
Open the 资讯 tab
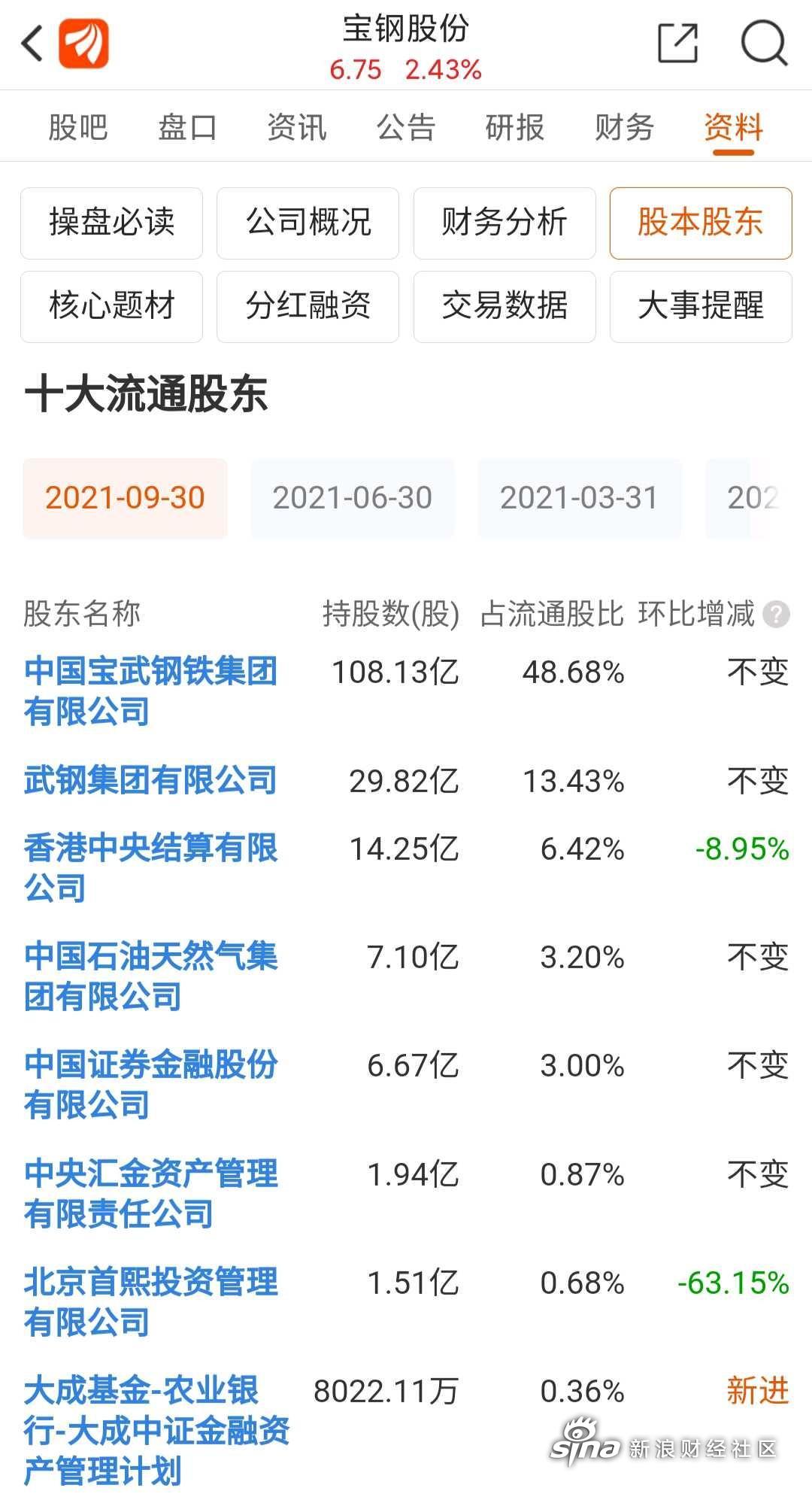coord(297,127)
